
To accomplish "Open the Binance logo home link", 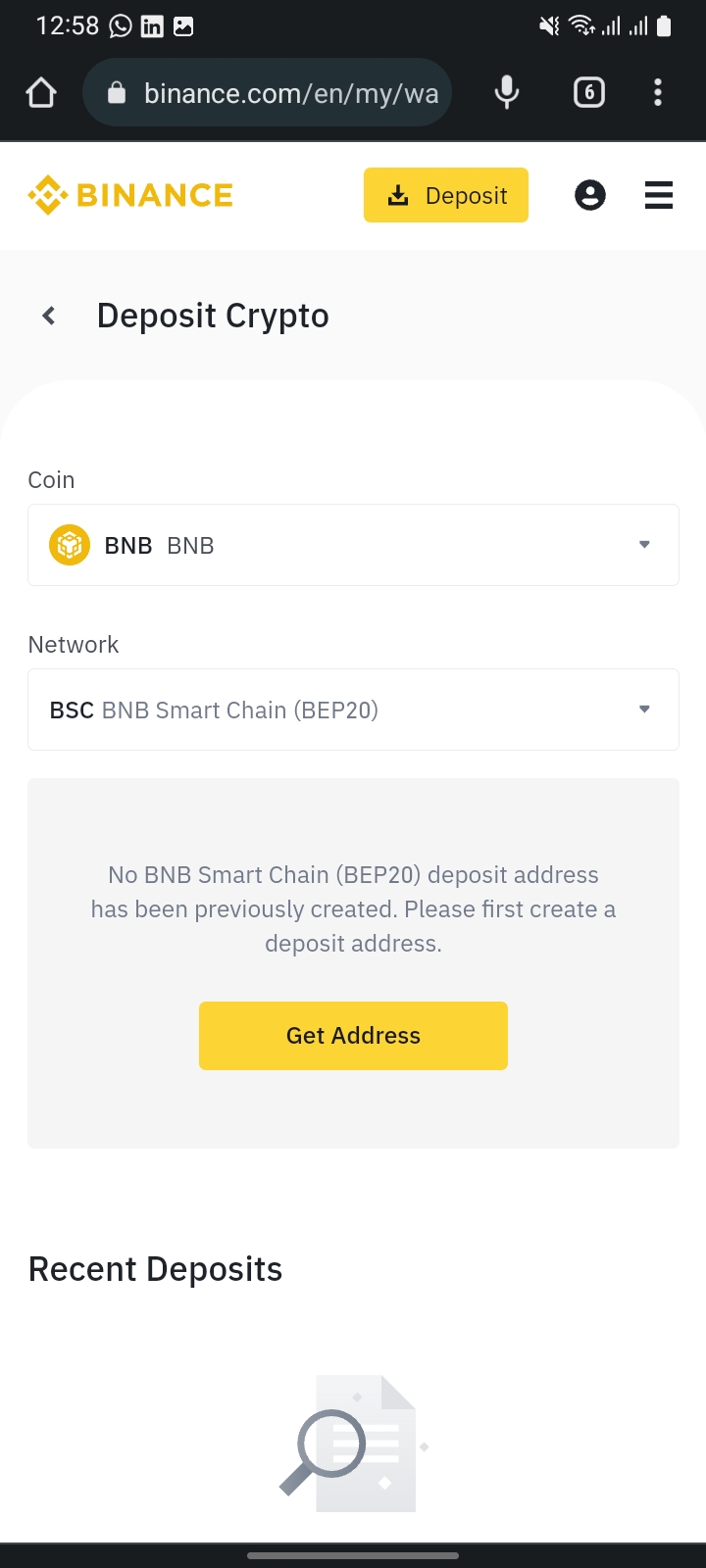I will [130, 195].
